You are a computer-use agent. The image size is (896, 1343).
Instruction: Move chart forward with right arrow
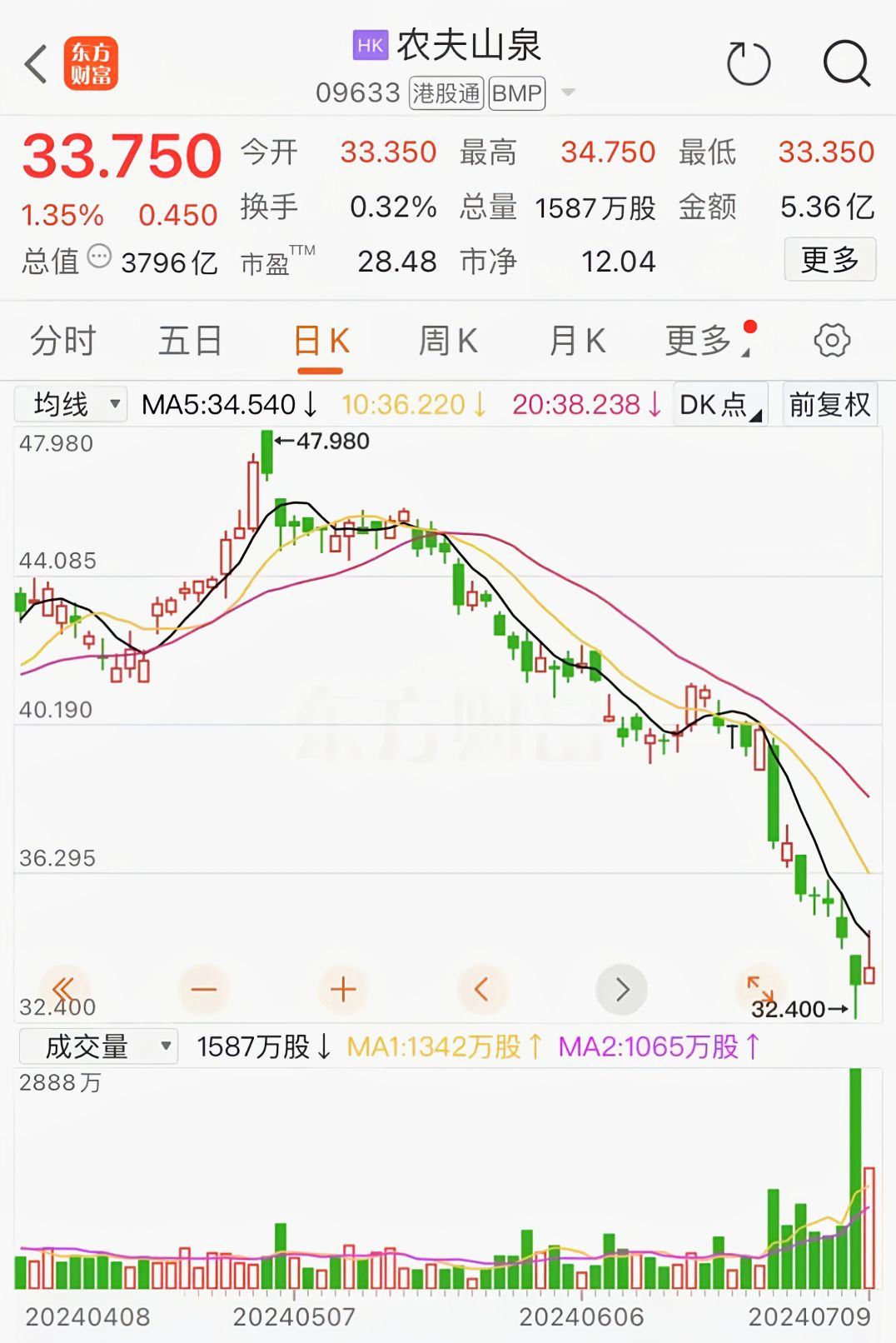pyautogui.click(x=621, y=990)
